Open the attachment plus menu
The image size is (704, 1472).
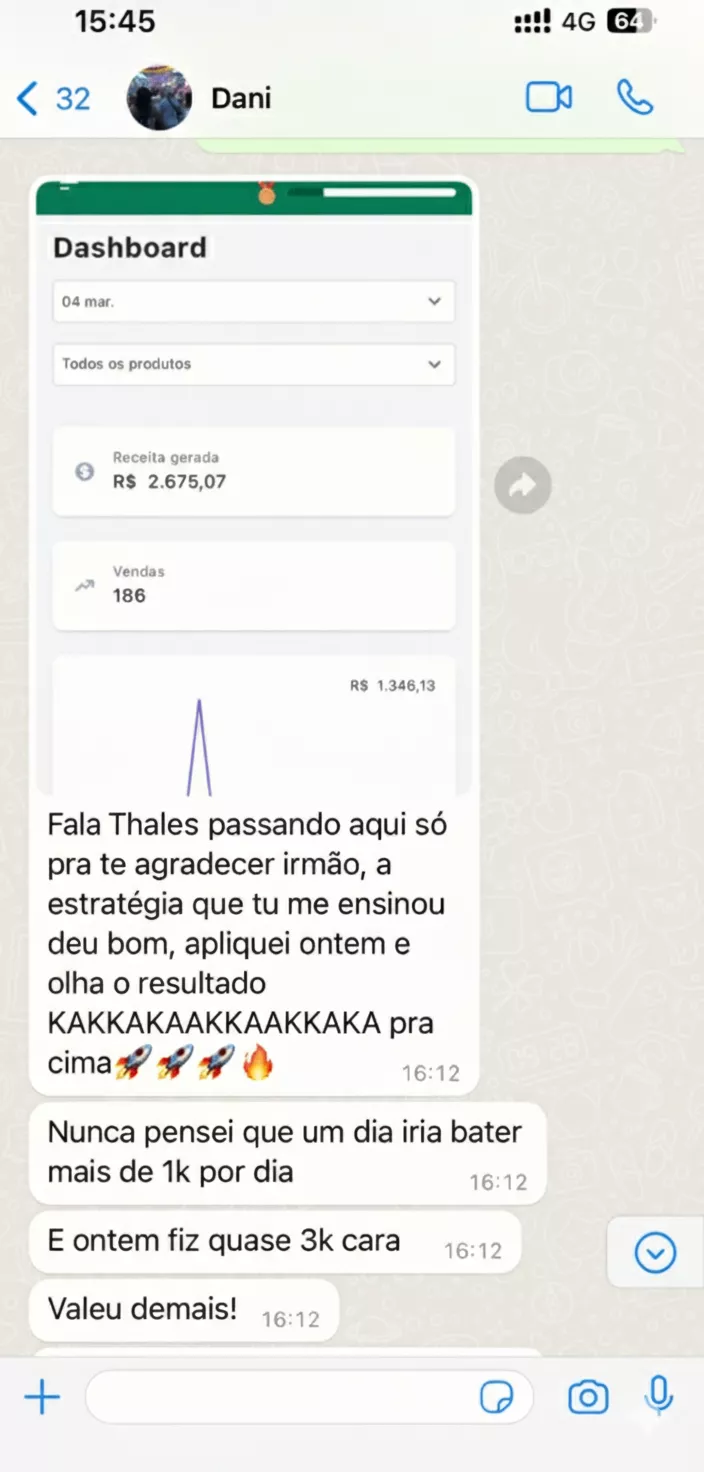[x=42, y=1397]
